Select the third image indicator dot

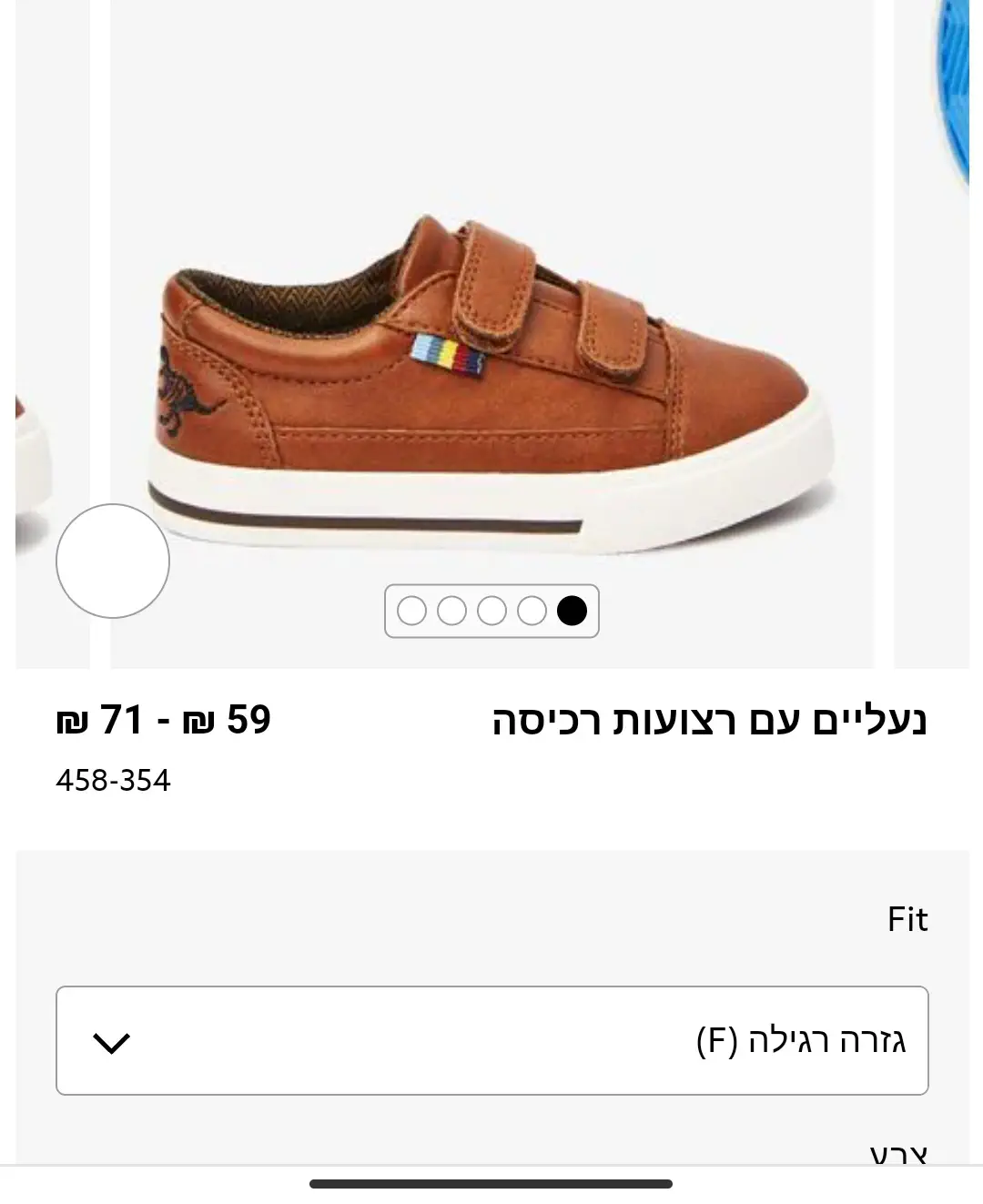[x=491, y=611]
